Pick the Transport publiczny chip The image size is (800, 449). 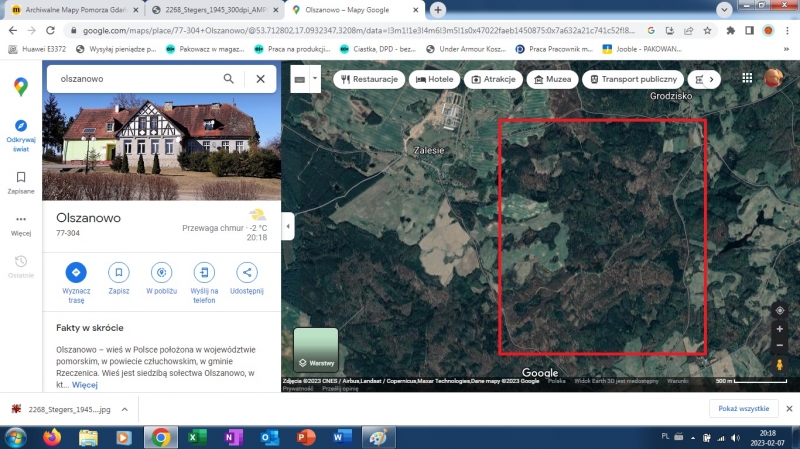(x=634, y=79)
